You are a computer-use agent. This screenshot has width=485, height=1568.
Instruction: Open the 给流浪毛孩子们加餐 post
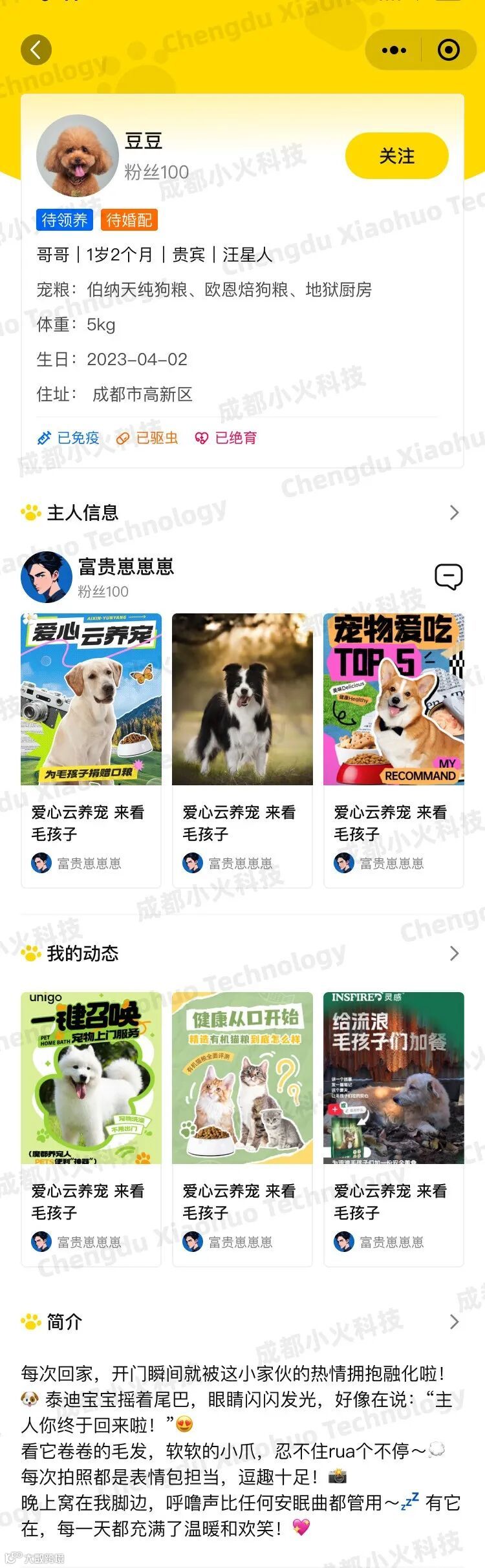coord(394,1128)
